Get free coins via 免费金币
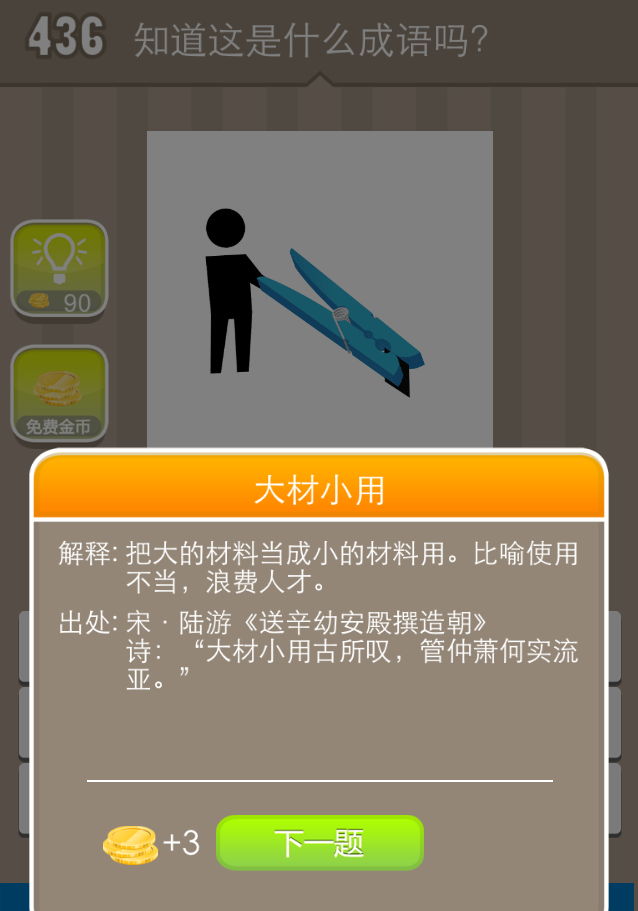Image resolution: width=638 pixels, height=911 pixels. pyautogui.click(x=59, y=394)
